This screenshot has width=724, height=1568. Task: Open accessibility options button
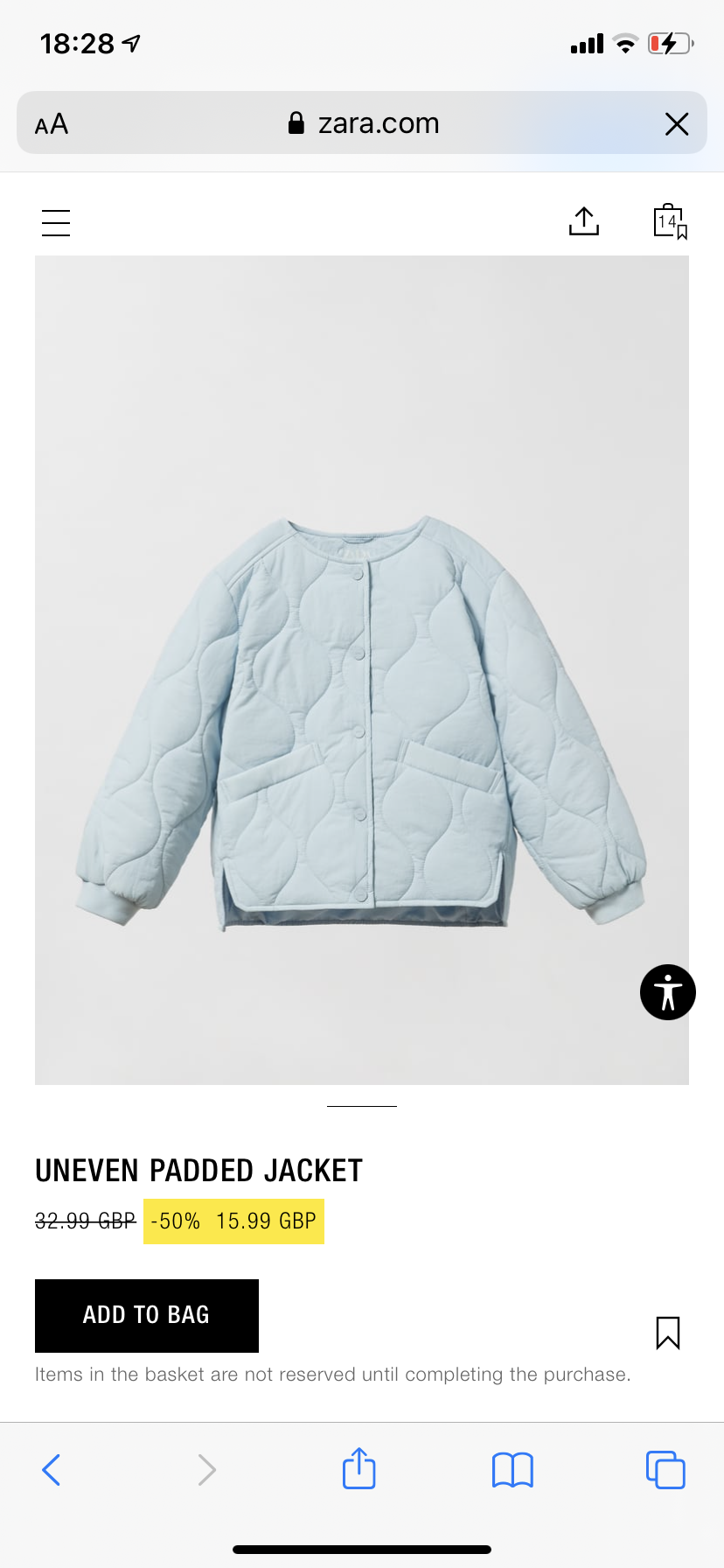(x=668, y=992)
